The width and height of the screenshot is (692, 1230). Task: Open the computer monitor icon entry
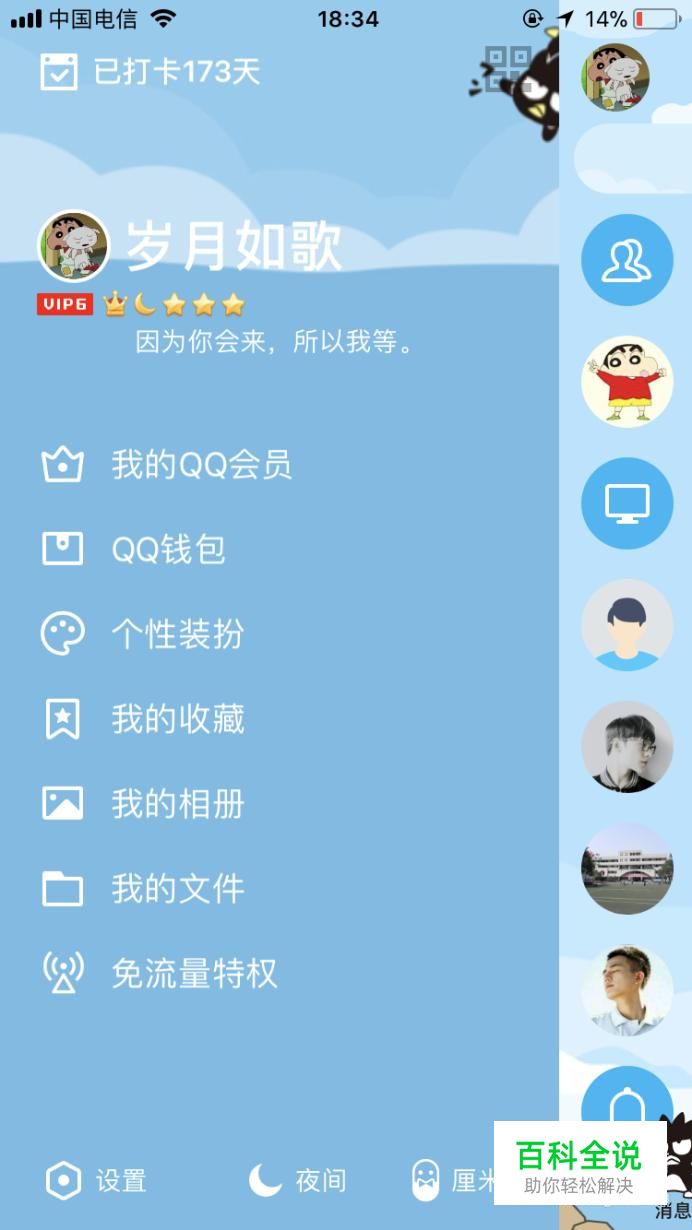627,503
